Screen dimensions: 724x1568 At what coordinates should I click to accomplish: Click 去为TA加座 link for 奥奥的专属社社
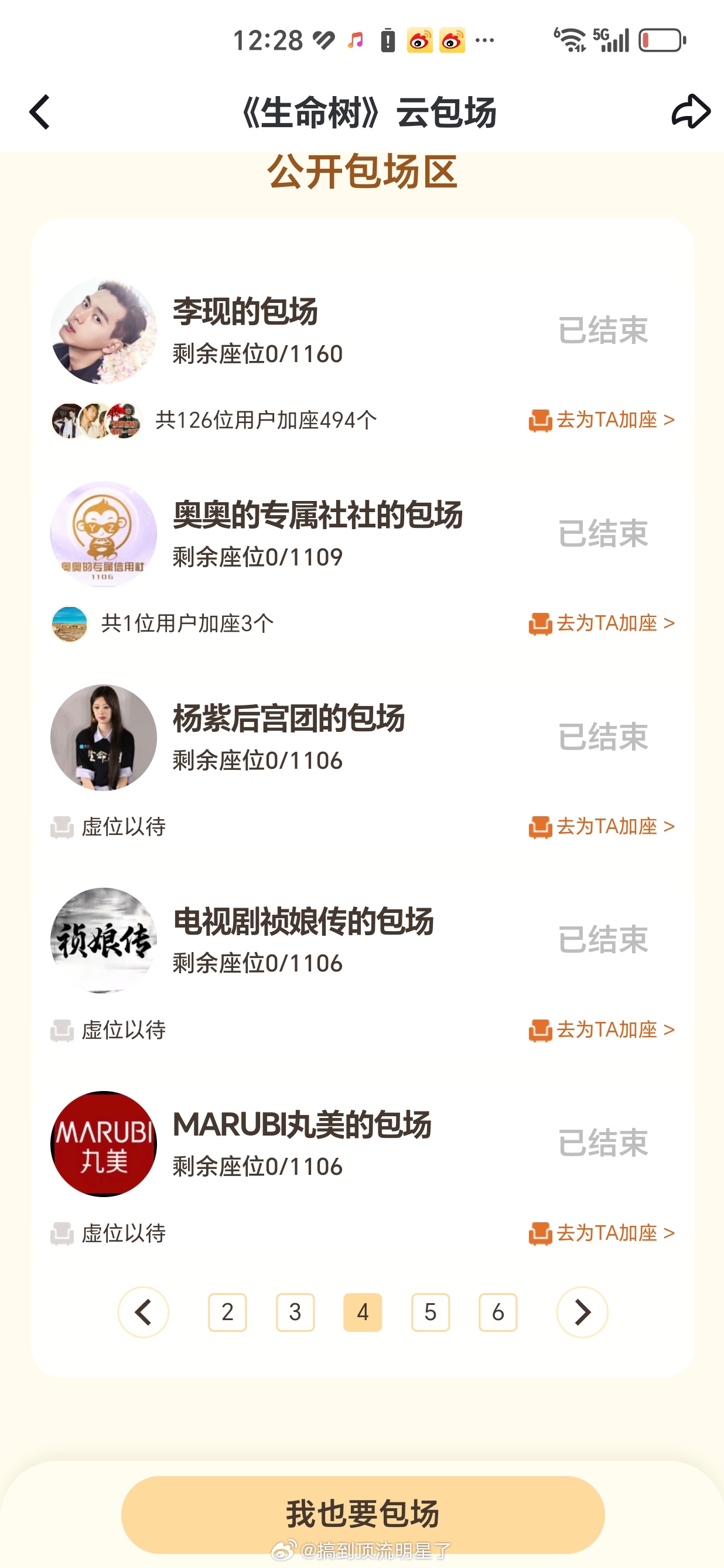click(x=610, y=623)
